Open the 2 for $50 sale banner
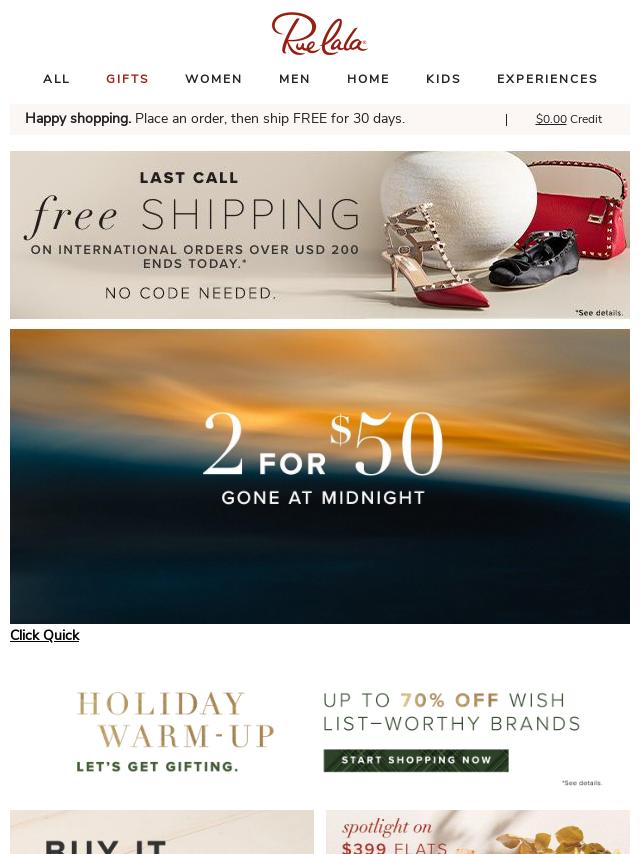 320,476
